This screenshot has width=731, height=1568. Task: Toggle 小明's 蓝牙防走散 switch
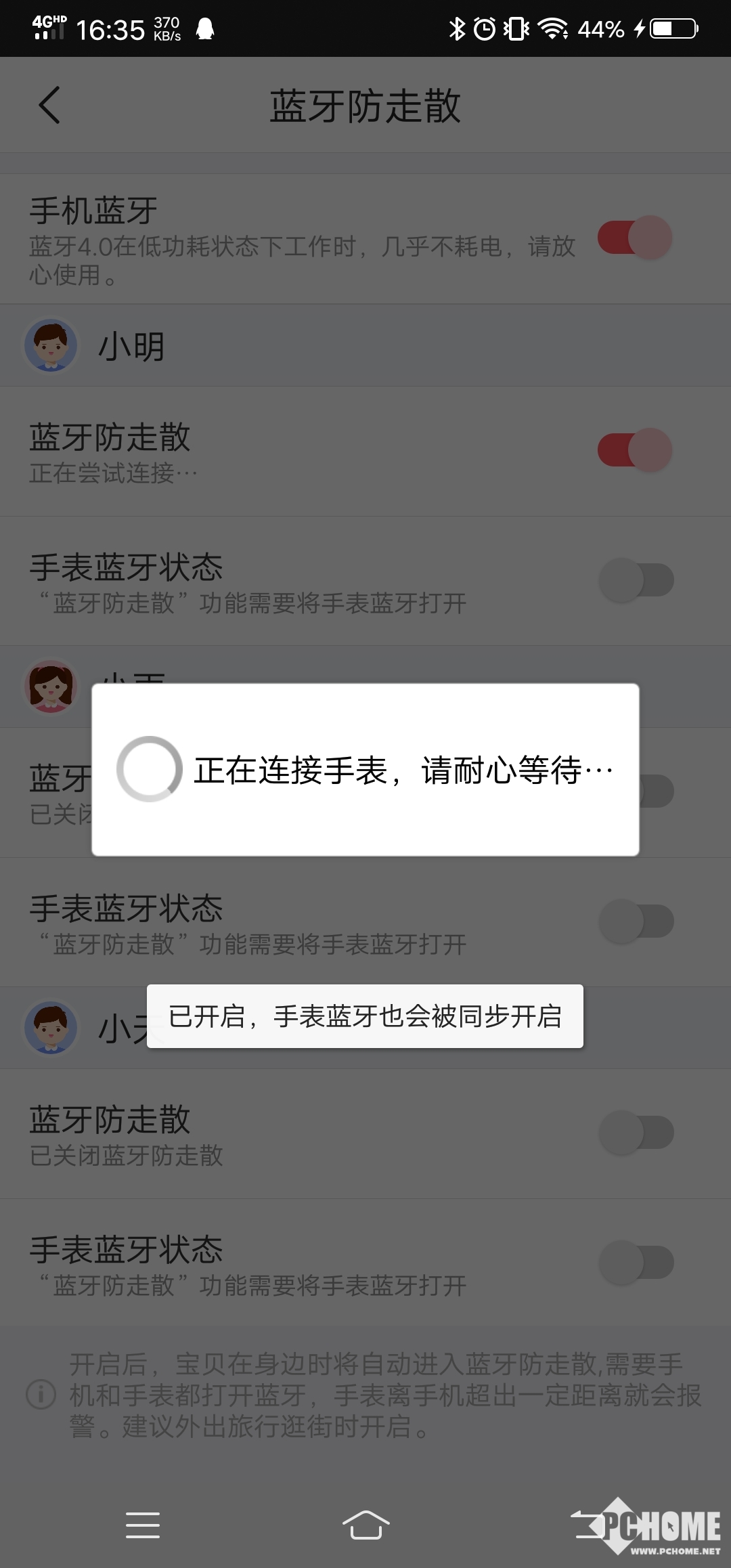(635, 450)
